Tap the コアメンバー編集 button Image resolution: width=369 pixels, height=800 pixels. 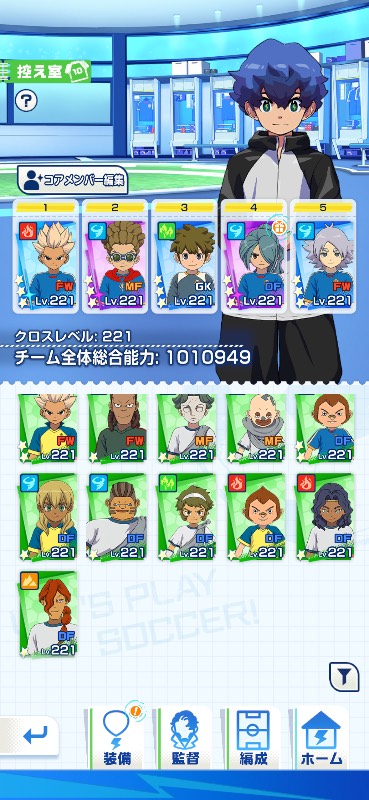[x=72, y=180]
